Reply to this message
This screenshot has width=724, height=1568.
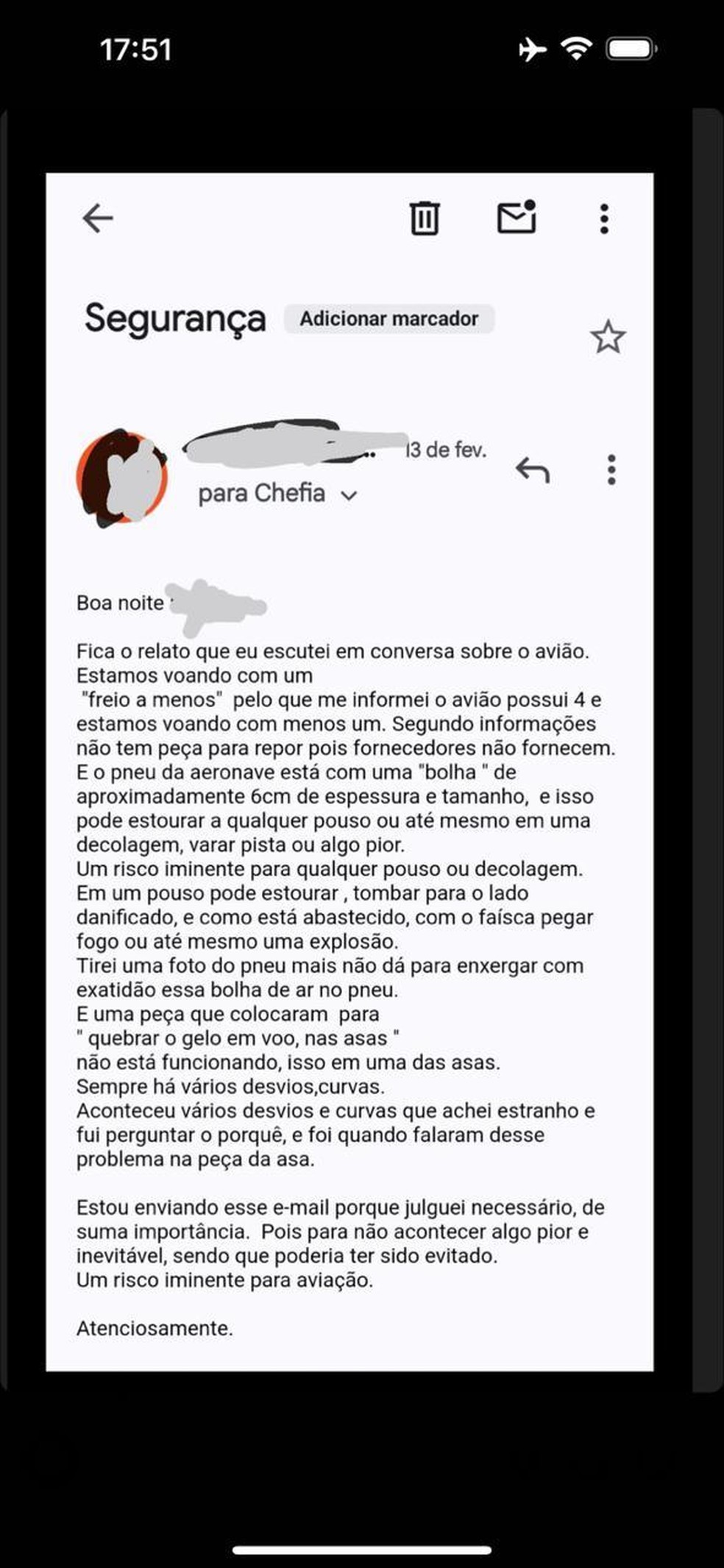(533, 469)
